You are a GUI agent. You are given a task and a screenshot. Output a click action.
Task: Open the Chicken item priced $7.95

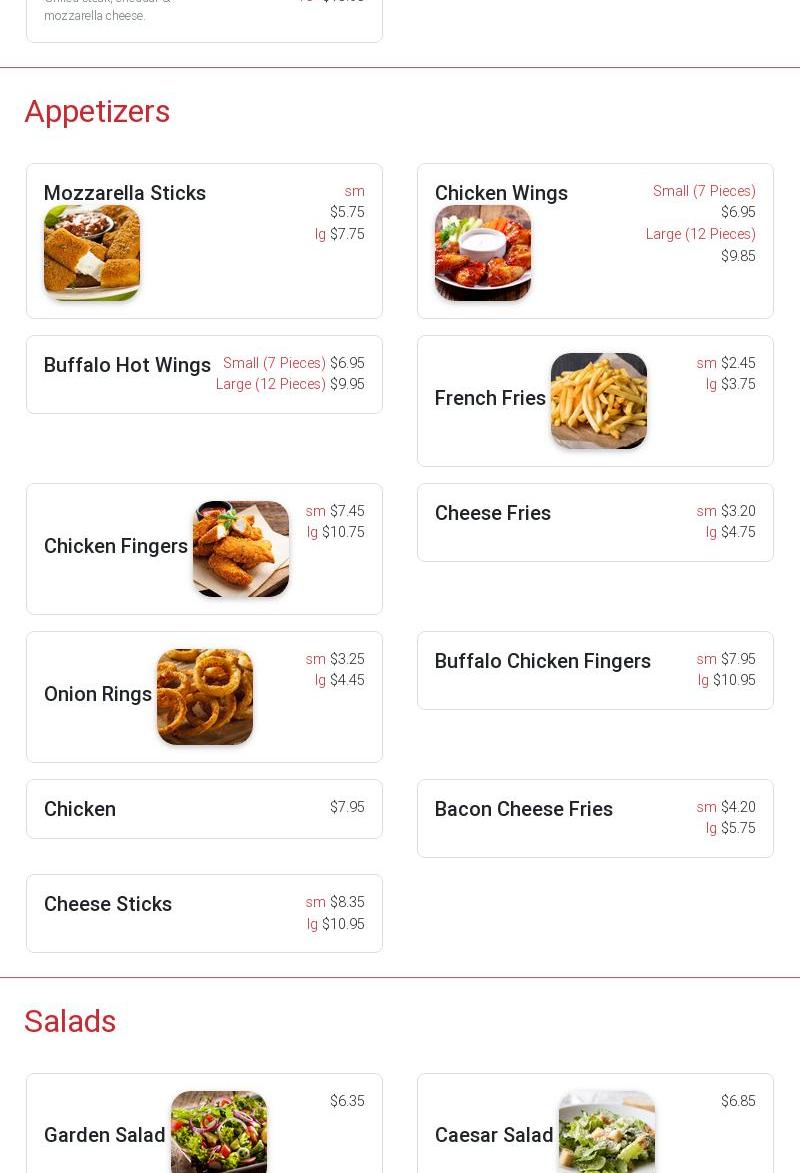coord(204,809)
